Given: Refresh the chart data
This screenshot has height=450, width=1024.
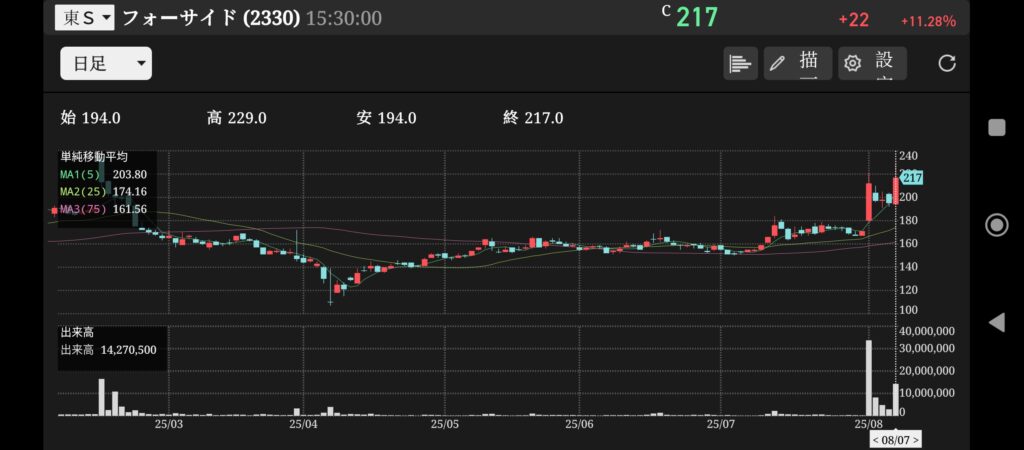Looking at the screenshot, I should pos(946,64).
